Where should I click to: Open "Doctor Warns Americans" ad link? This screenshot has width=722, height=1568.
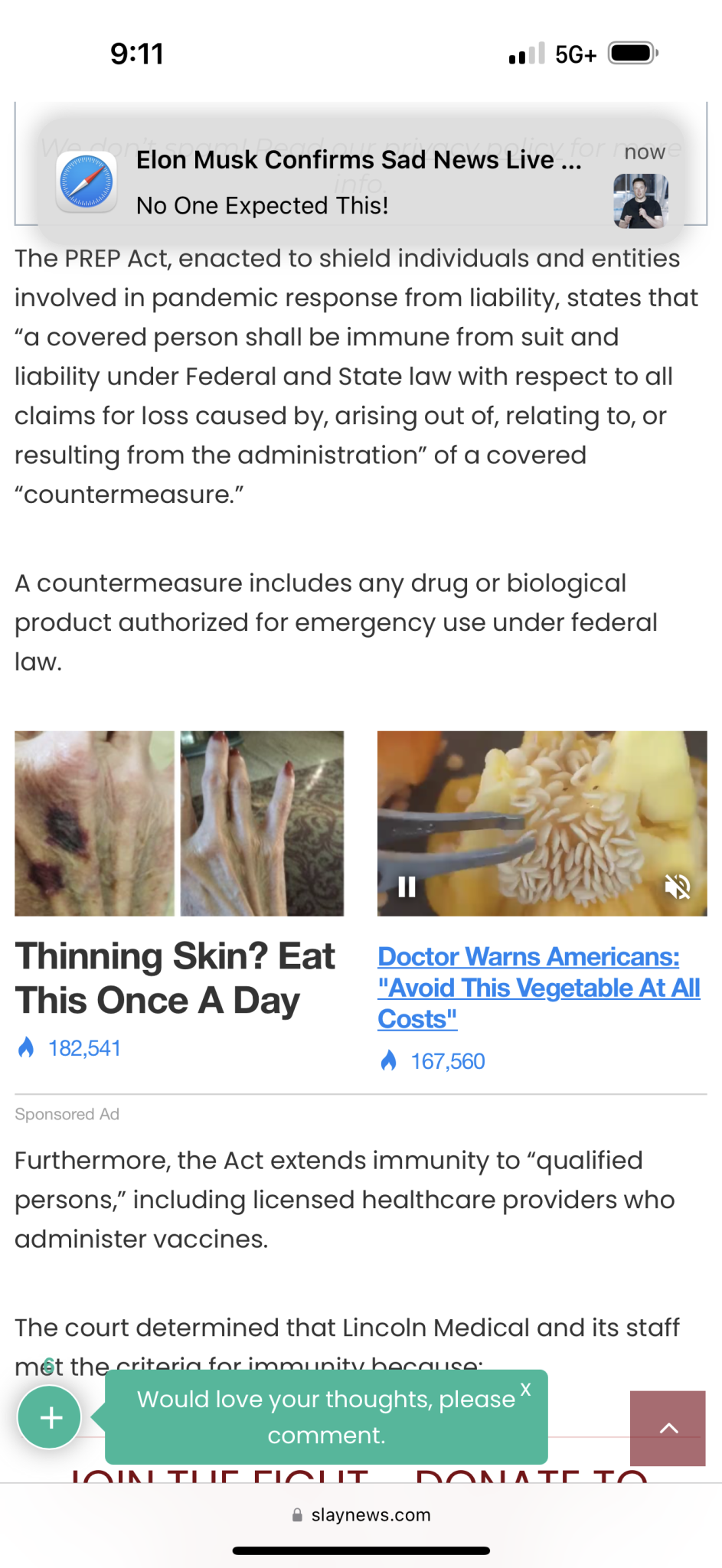538,987
